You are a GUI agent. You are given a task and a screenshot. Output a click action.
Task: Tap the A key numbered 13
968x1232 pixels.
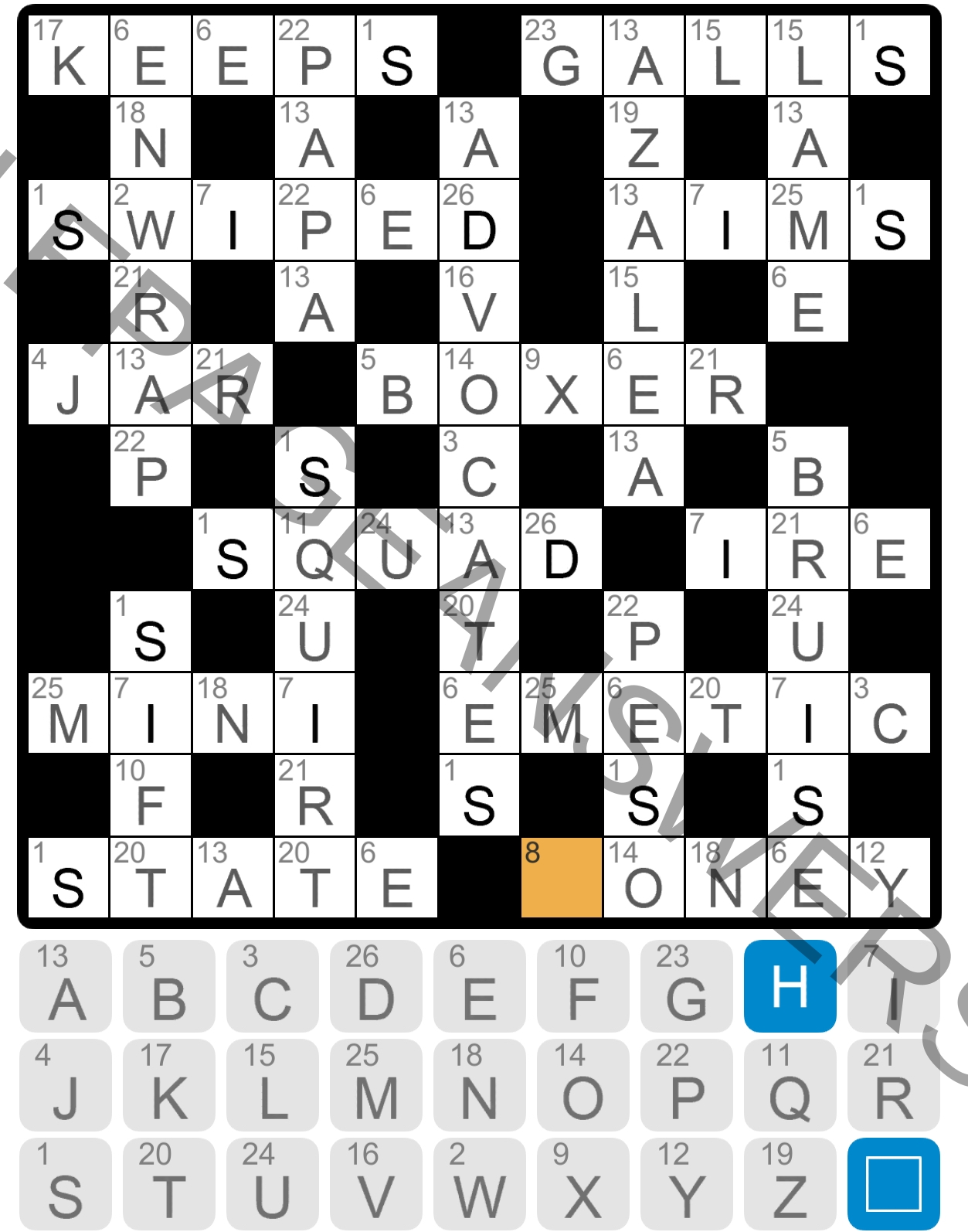[66, 986]
